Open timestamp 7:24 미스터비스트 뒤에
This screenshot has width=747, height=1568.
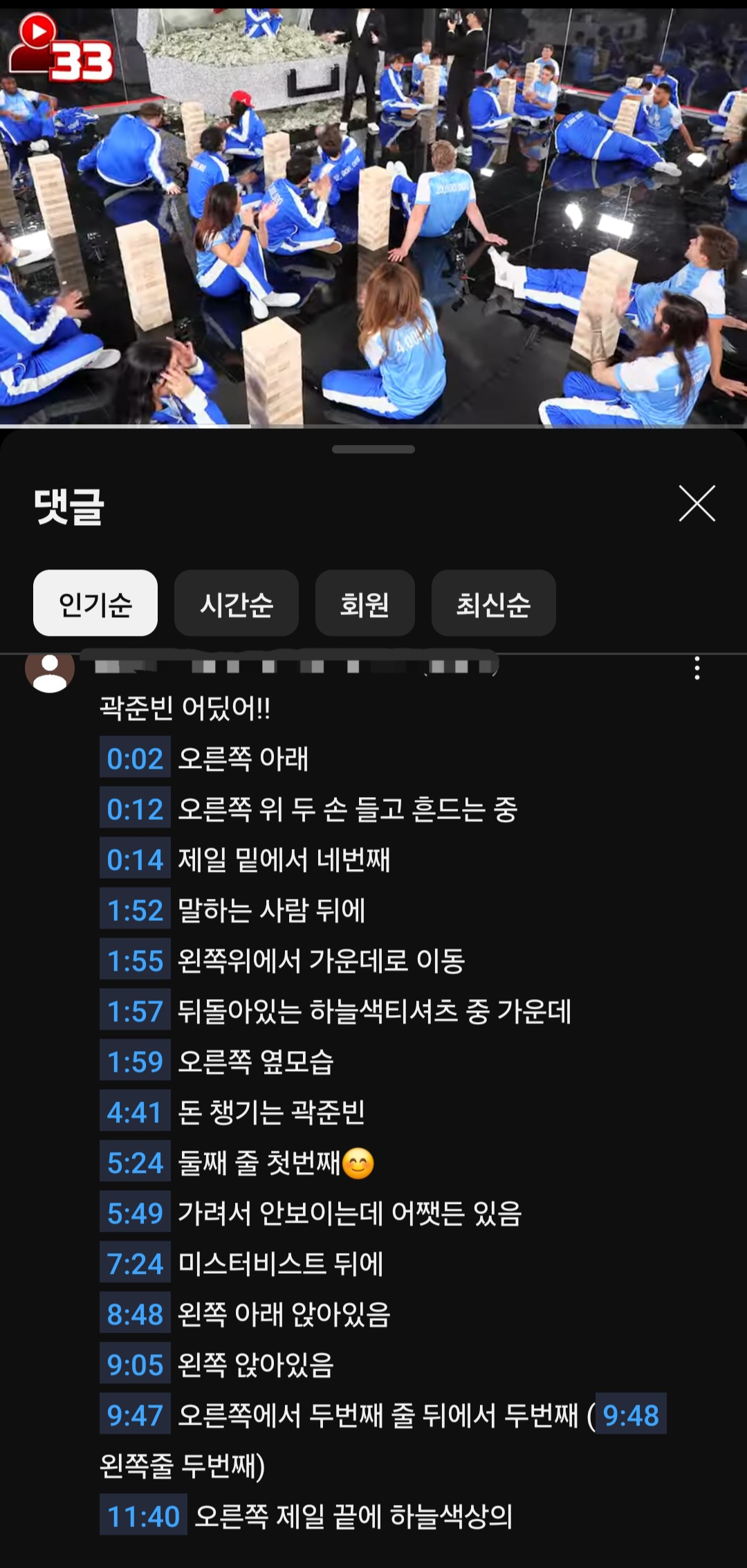135,1264
